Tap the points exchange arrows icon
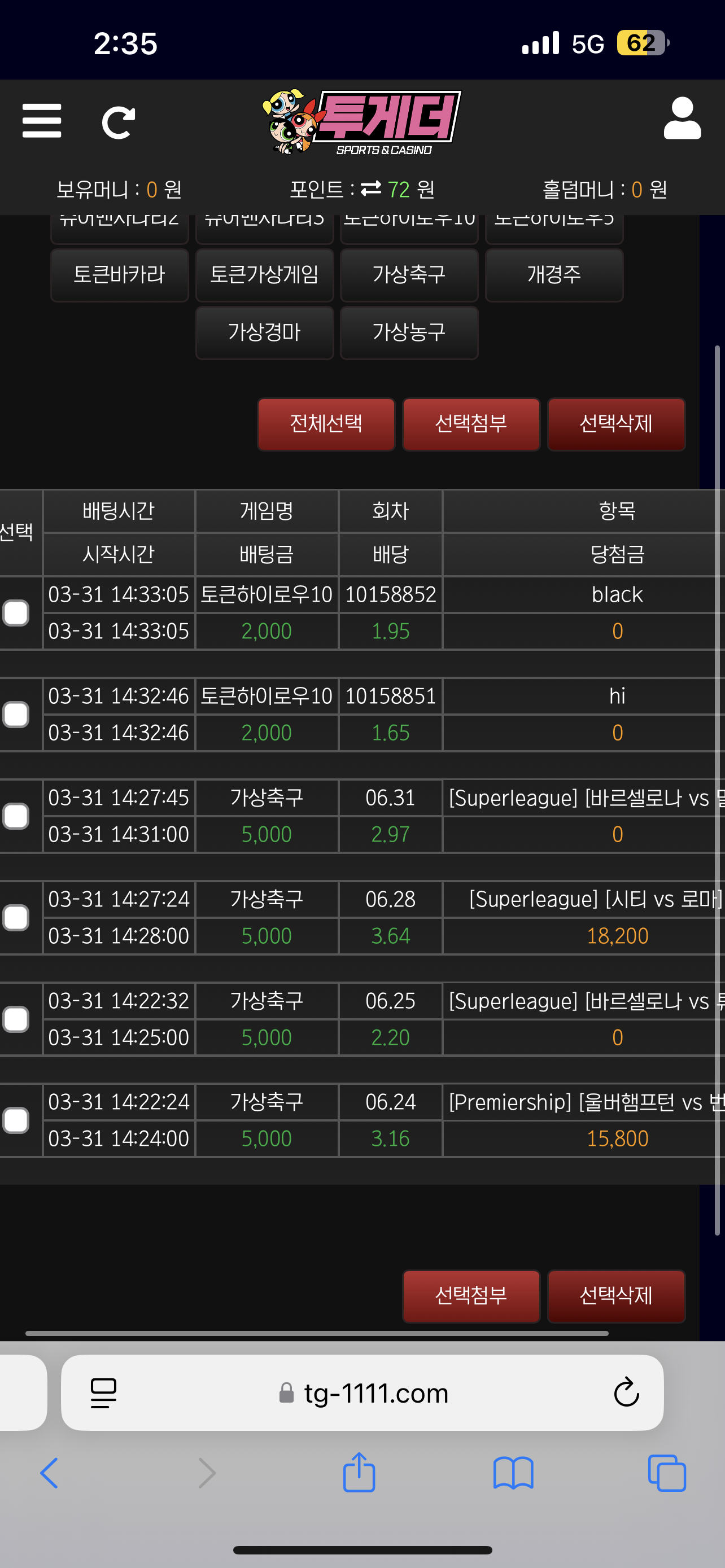Screen dimensions: 725x1568 click(370, 189)
